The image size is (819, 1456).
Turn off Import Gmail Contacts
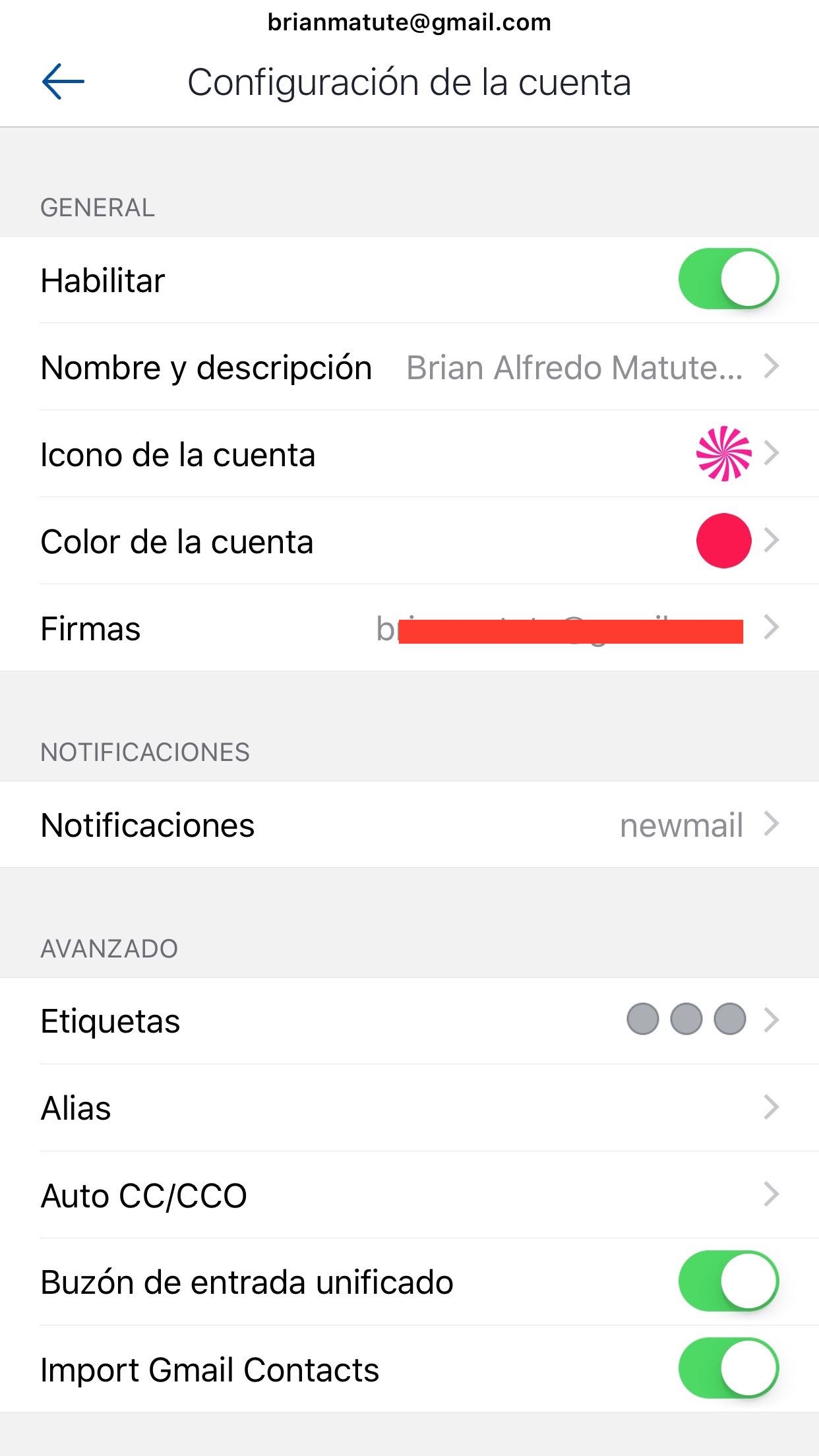pyautogui.click(x=728, y=1368)
